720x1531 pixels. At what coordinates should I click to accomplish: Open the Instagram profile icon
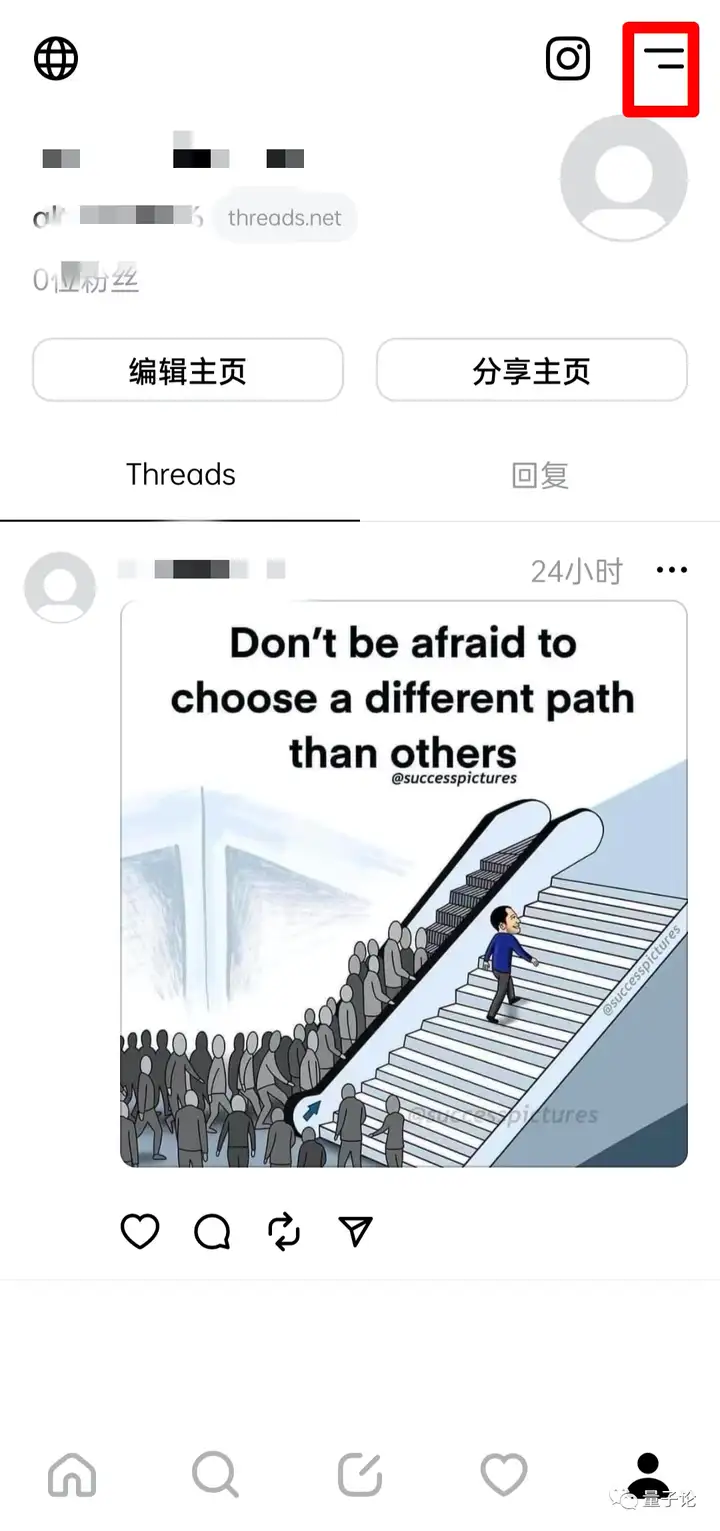568,59
